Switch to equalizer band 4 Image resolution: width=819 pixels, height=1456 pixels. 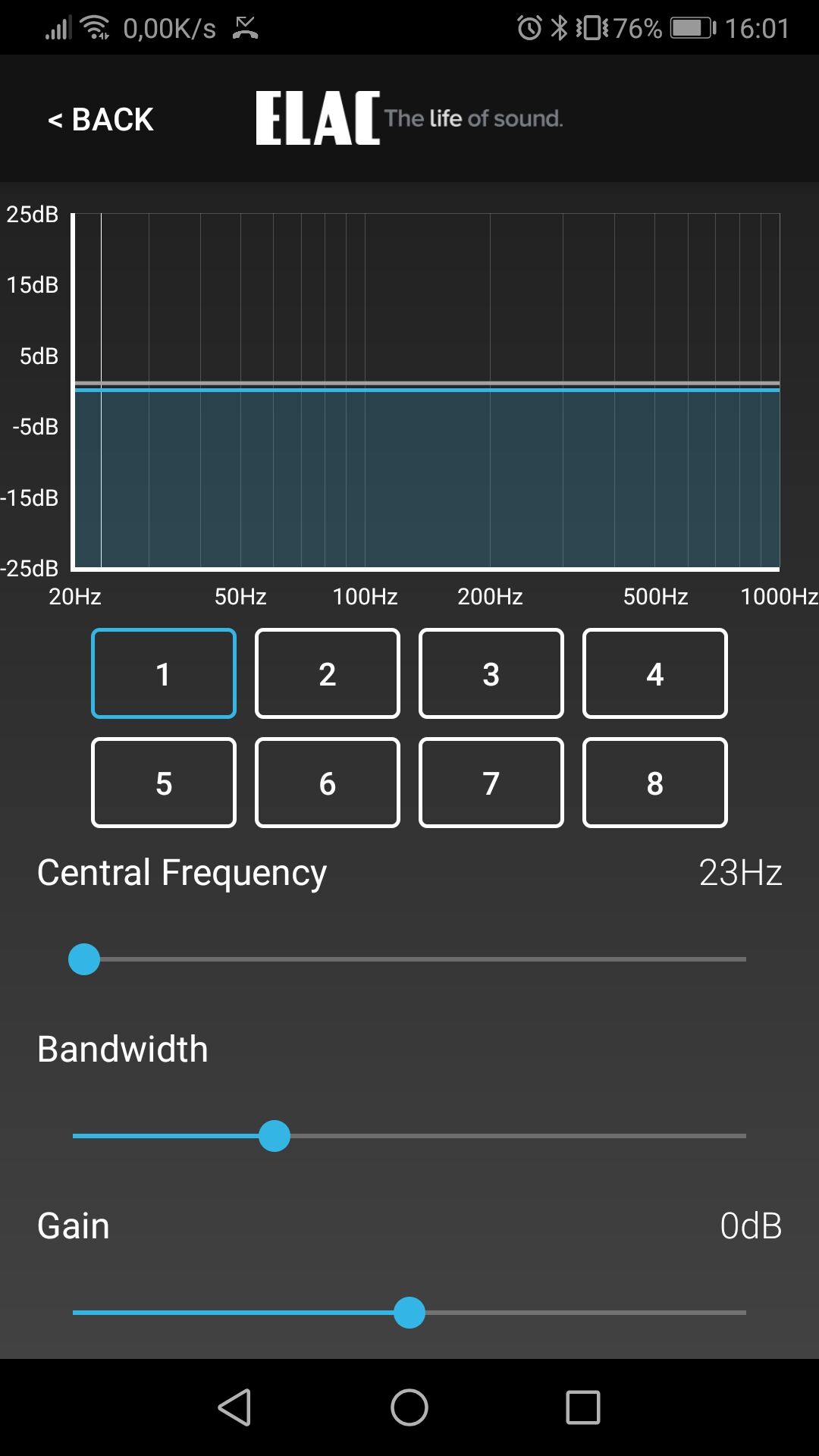tap(655, 673)
